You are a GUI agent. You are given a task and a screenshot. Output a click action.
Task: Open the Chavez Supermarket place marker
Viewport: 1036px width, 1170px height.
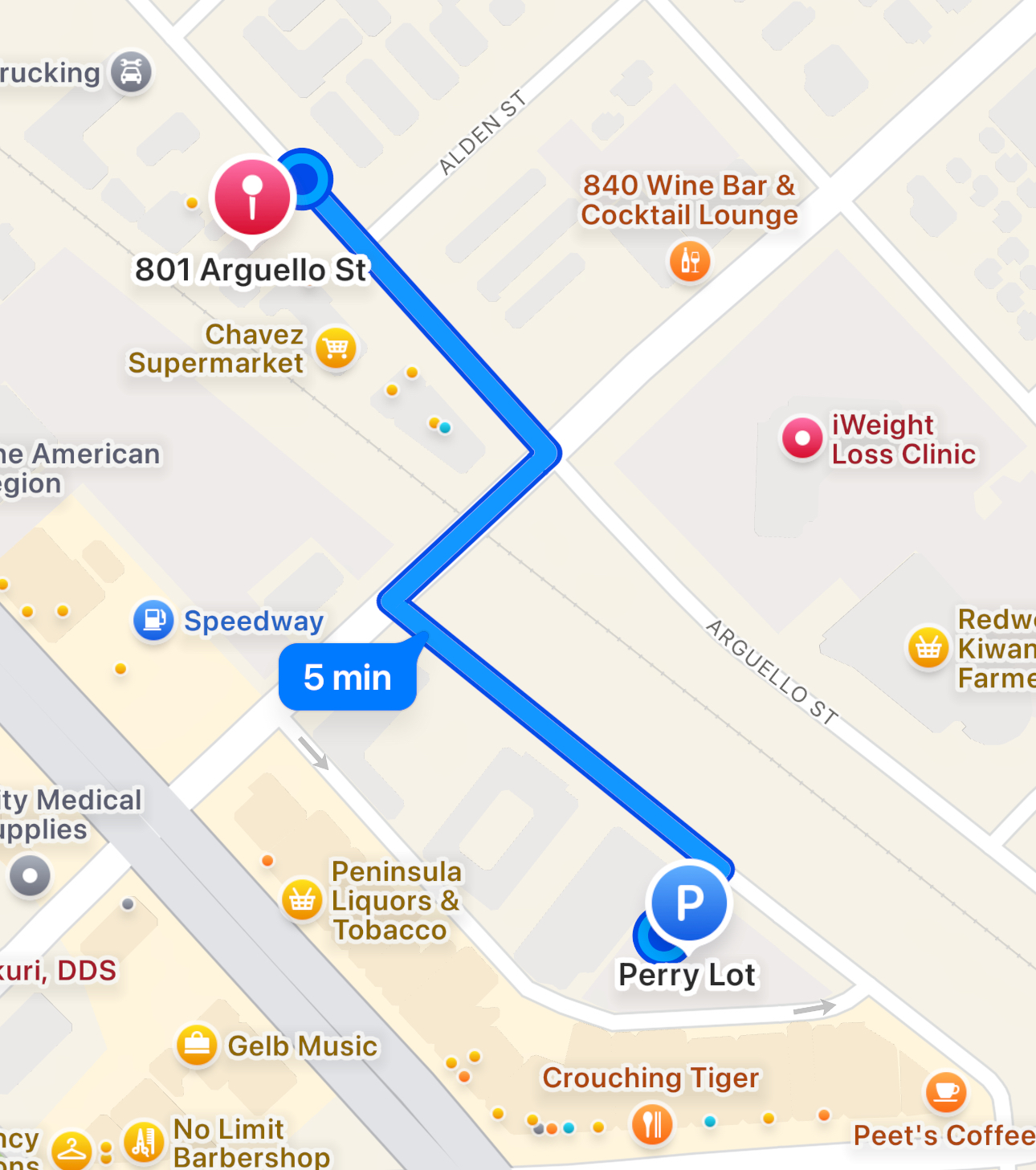[x=336, y=348]
